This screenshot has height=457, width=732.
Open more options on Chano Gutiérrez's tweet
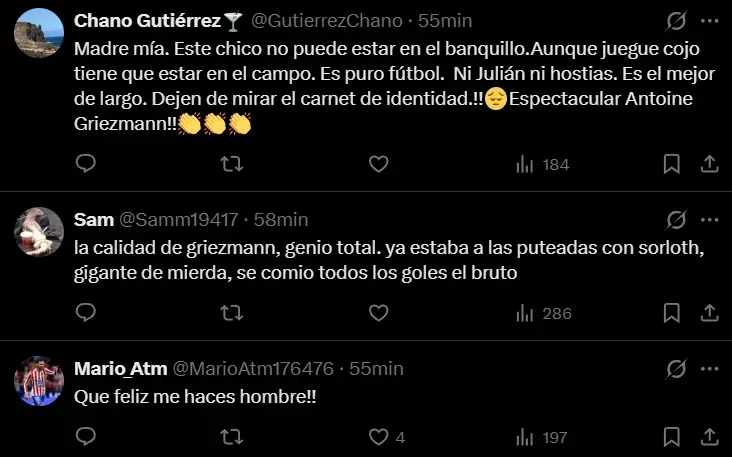coord(708,20)
